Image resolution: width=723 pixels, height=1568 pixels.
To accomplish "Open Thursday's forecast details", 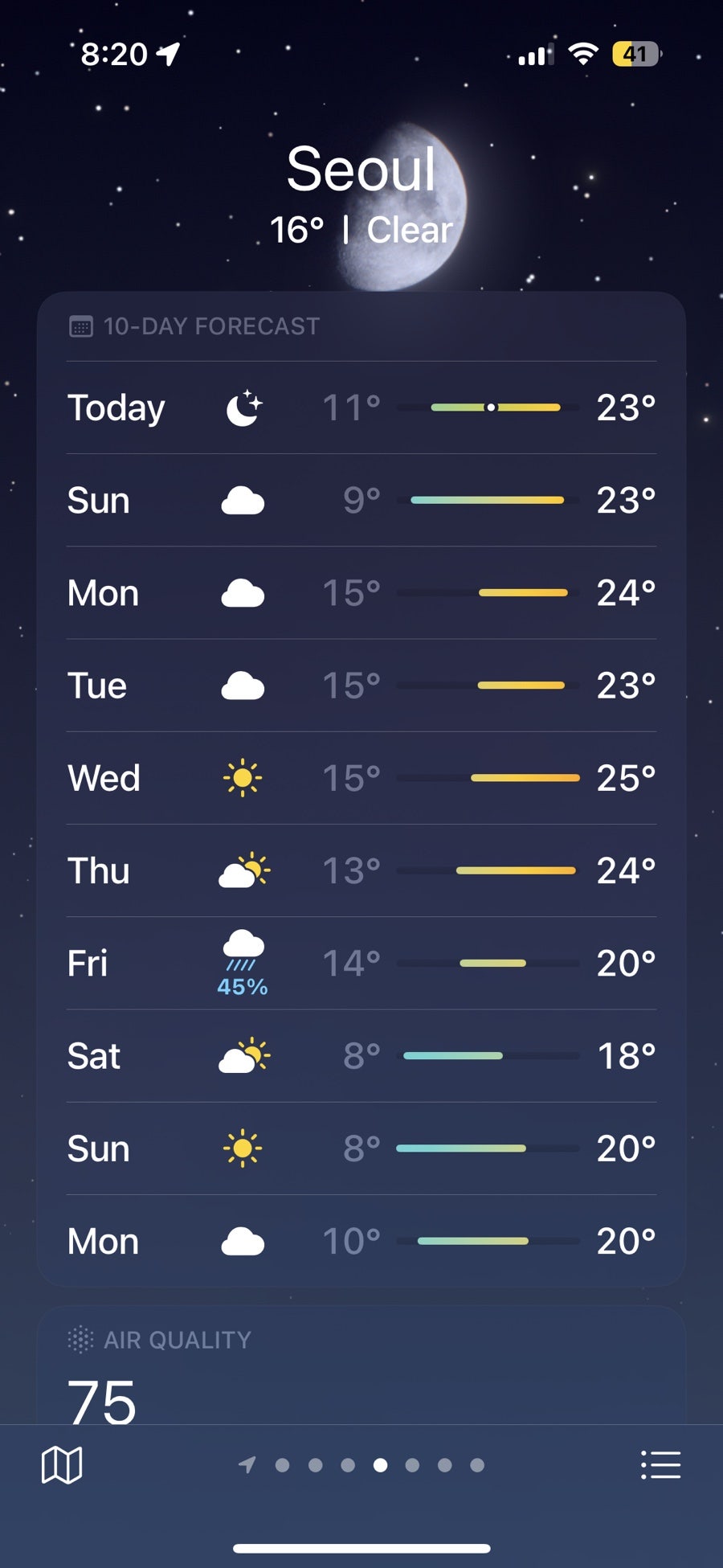I will click(361, 871).
